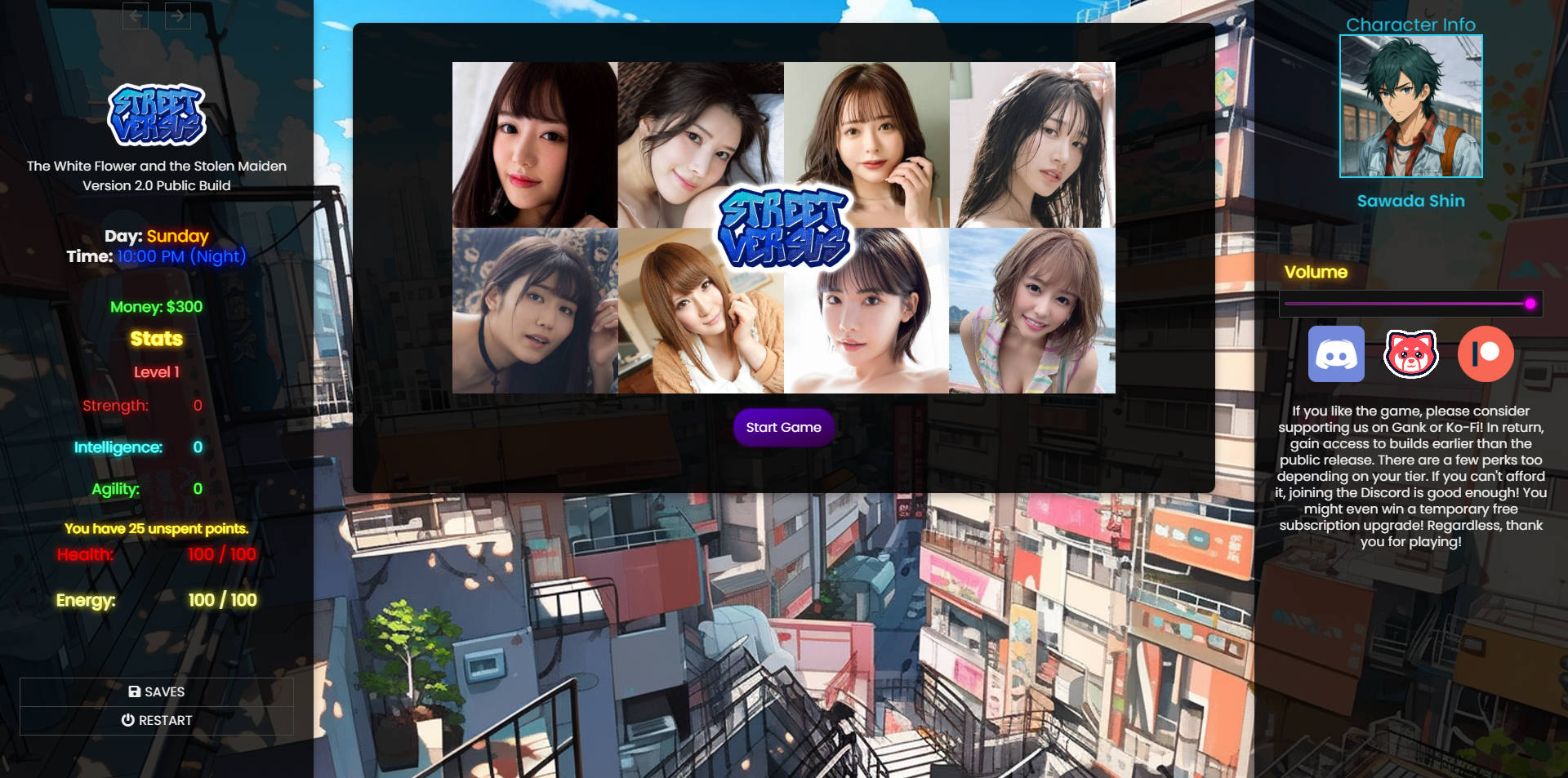Select RESTART in the sidebar

pos(156,720)
